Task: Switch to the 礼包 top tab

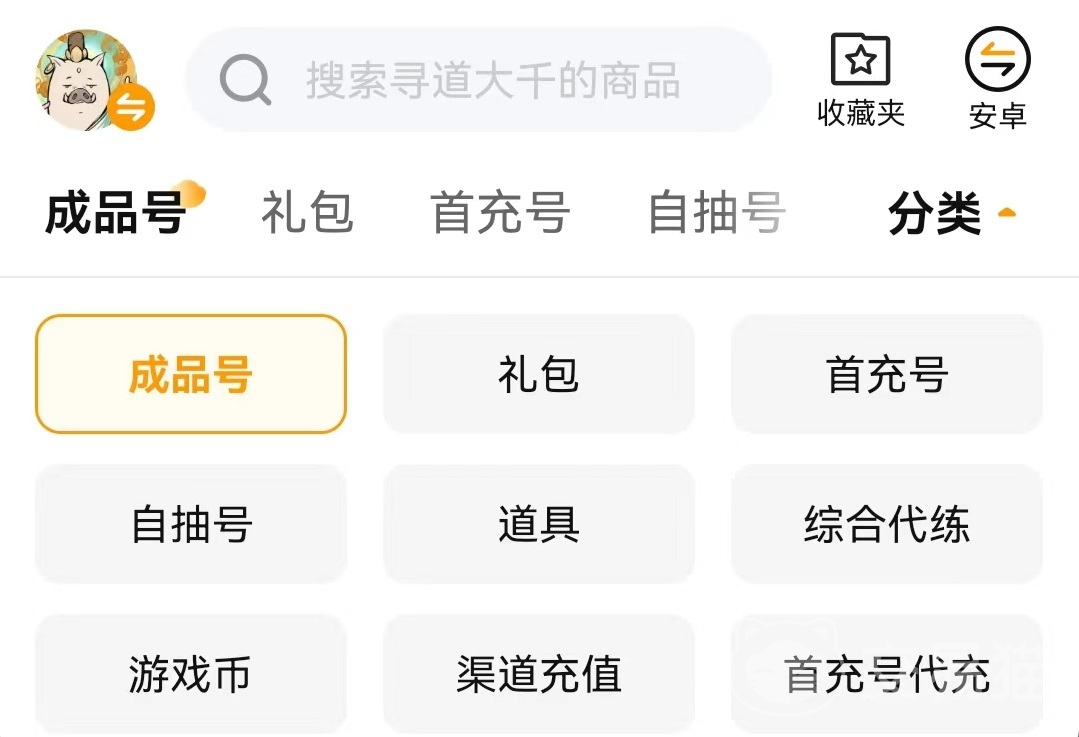Action: pyautogui.click(x=307, y=213)
